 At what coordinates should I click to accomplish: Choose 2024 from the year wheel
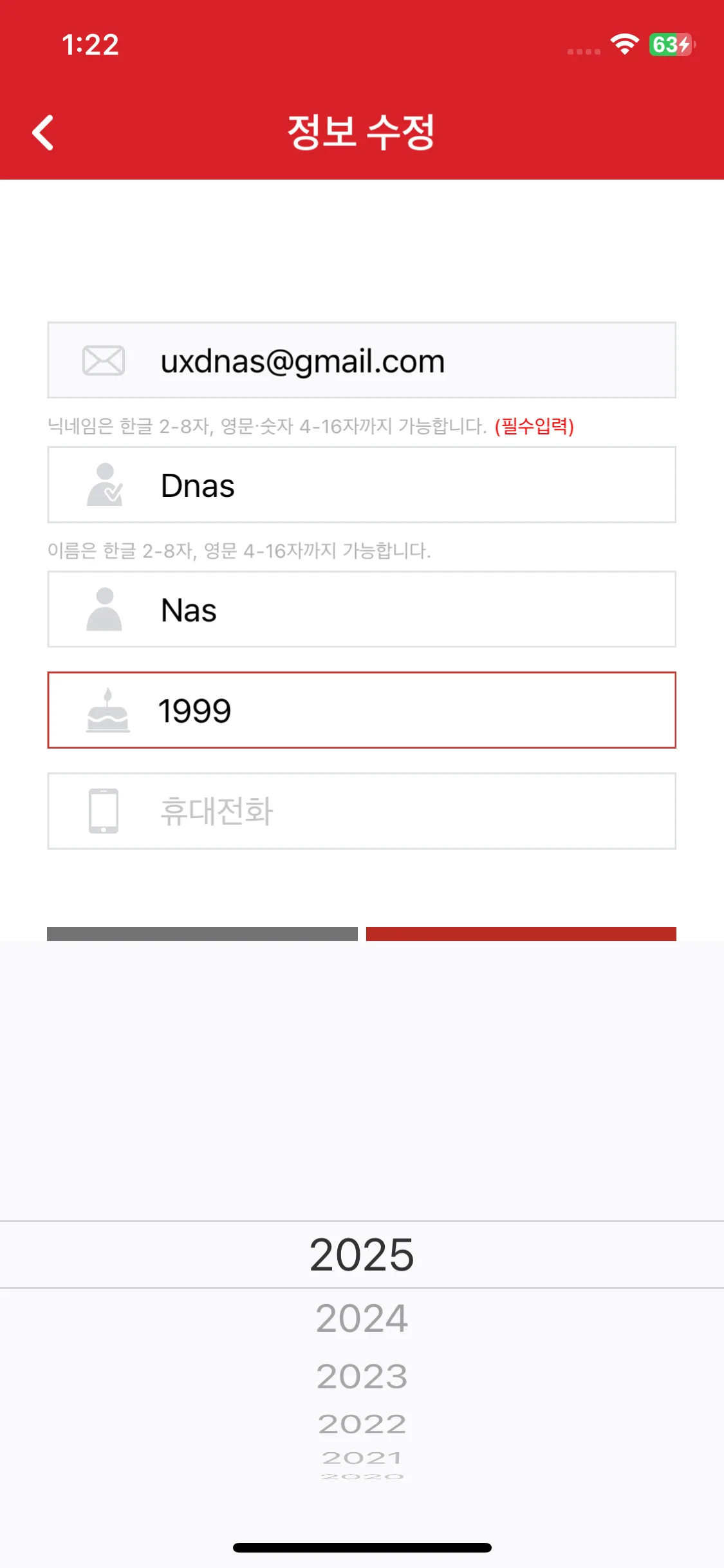tap(362, 1319)
